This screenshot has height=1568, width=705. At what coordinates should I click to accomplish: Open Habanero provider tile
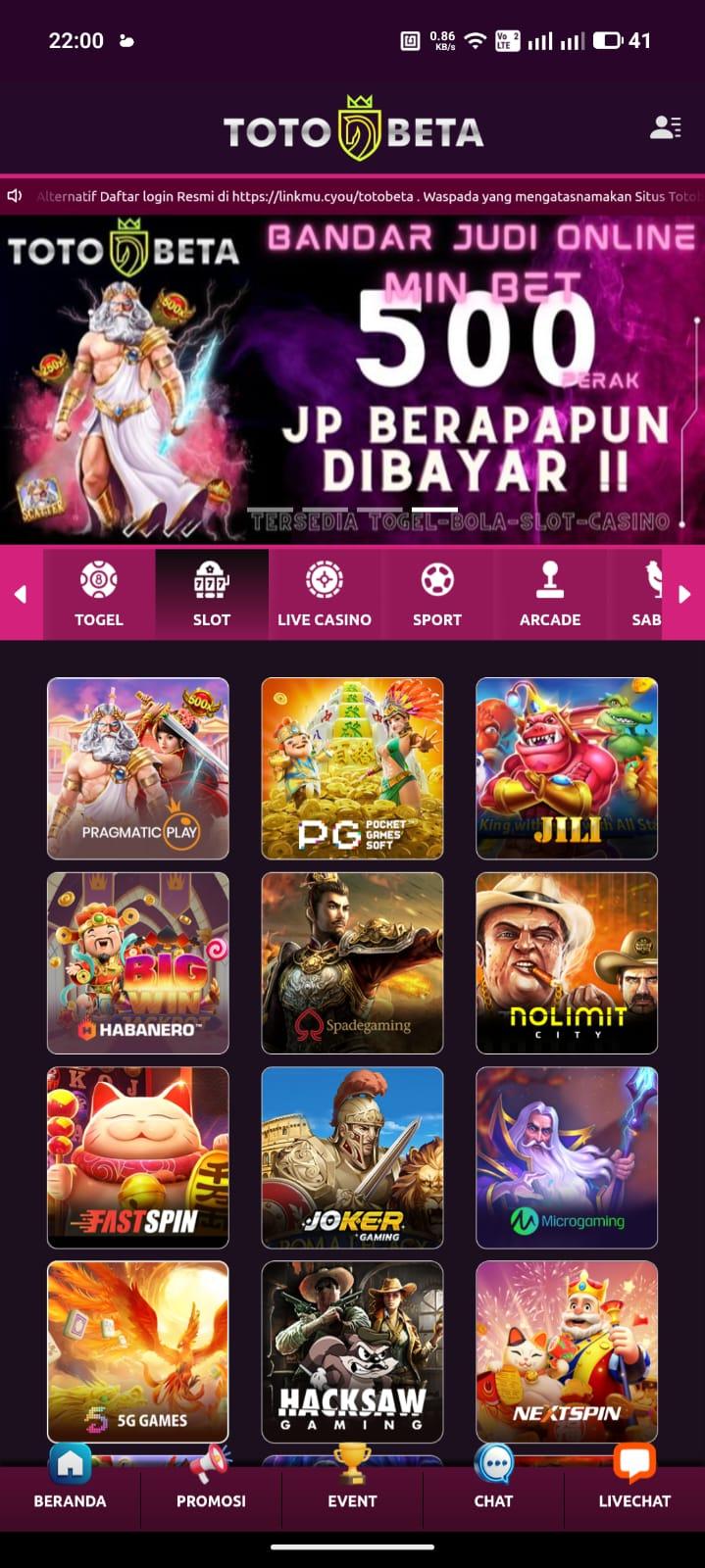tap(138, 962)
